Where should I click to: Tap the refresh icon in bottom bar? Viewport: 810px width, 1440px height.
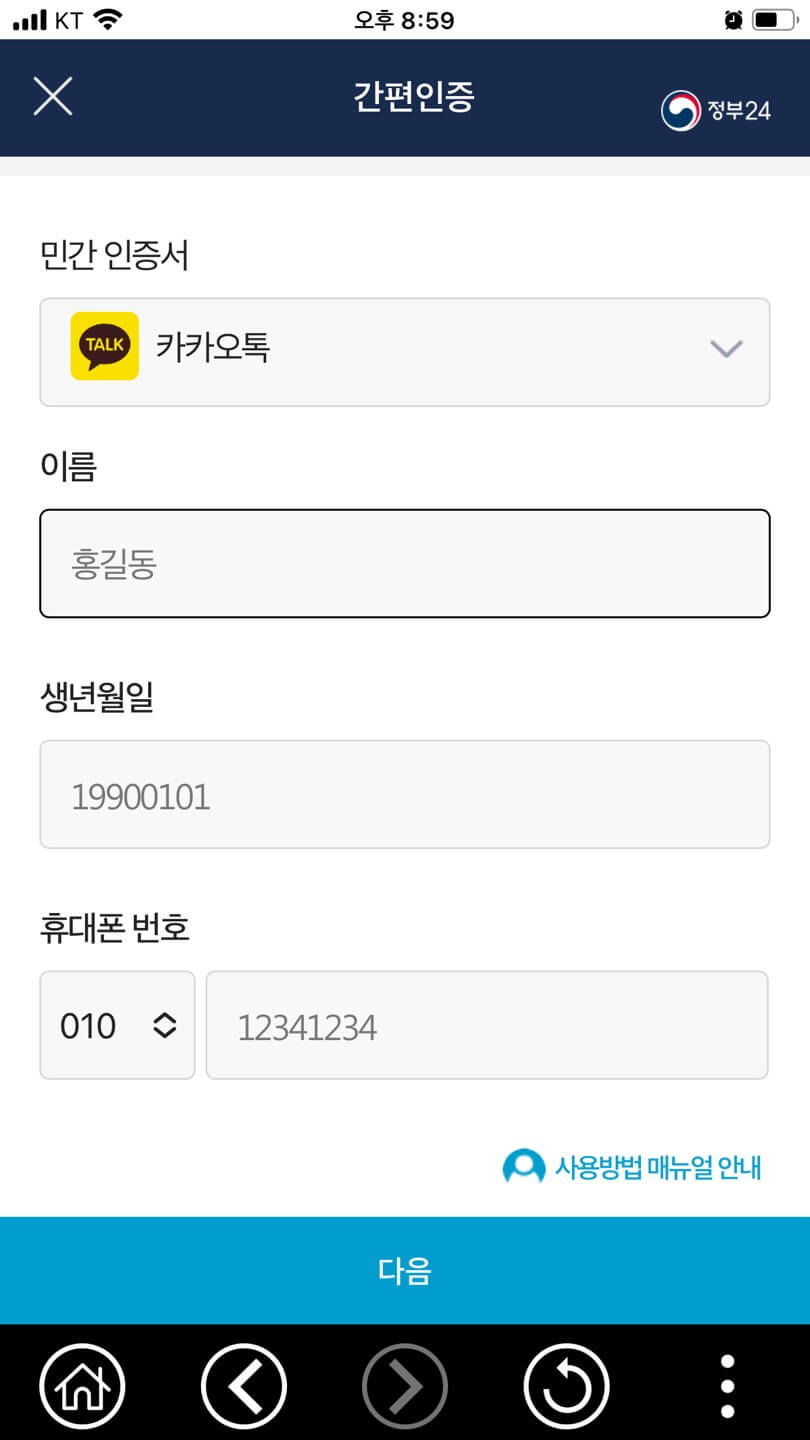coord(566,1386)
